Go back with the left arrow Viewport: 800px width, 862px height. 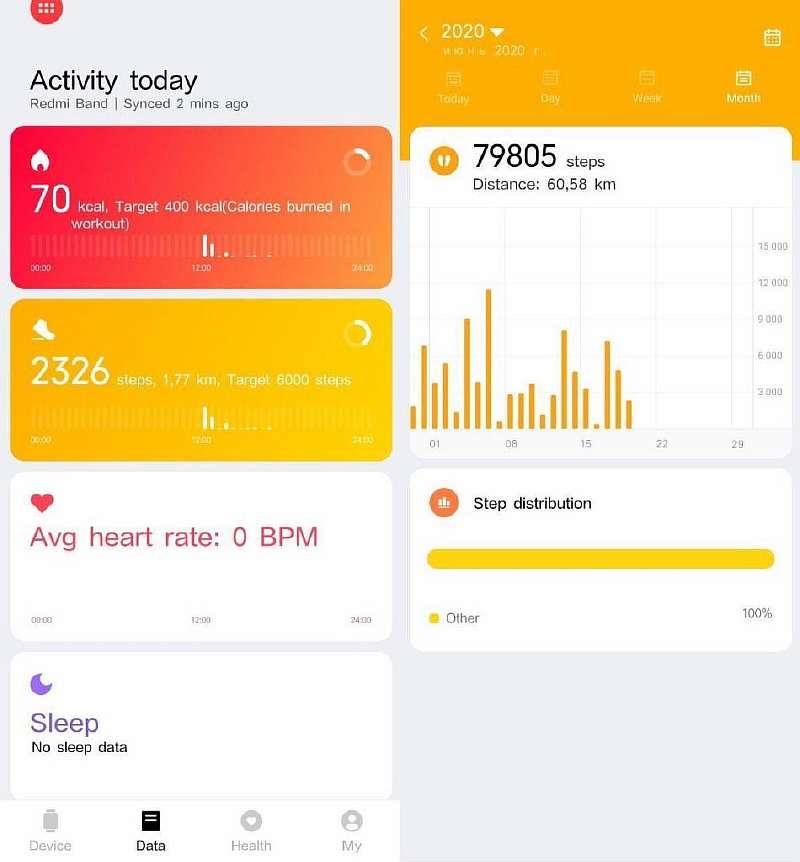[423, 33]
